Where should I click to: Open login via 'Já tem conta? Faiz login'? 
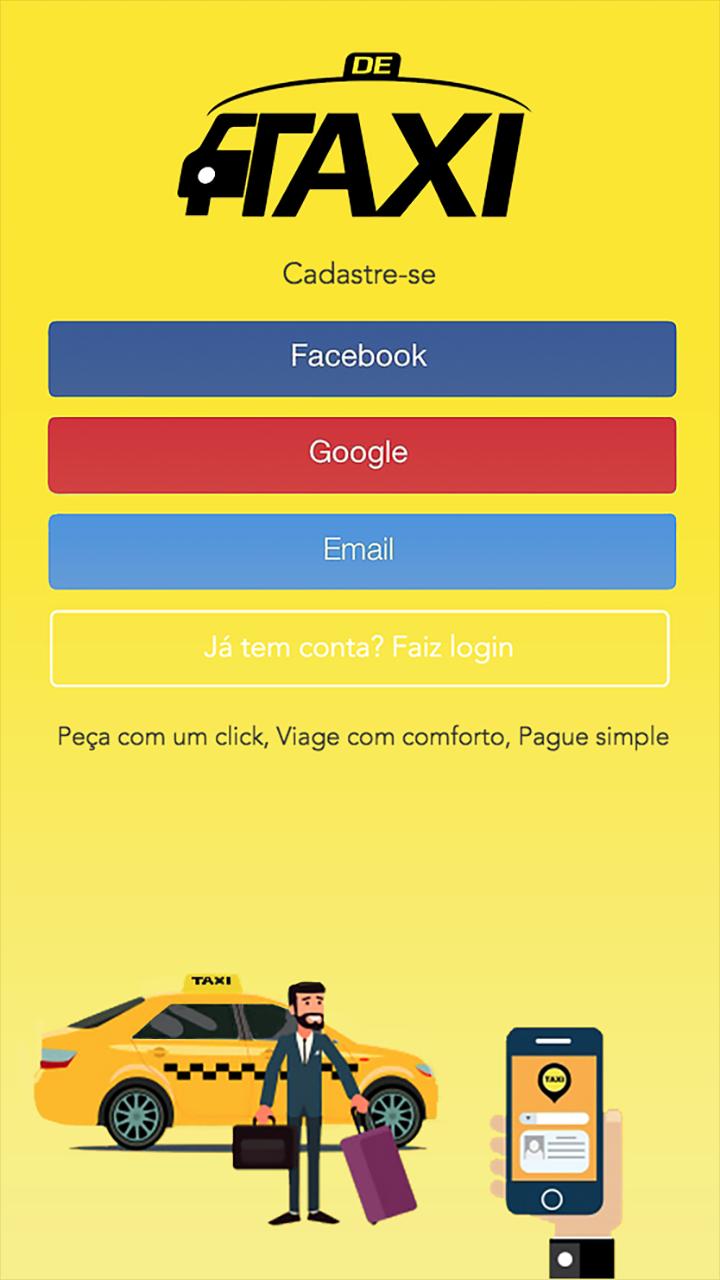[x=360, y=647]
